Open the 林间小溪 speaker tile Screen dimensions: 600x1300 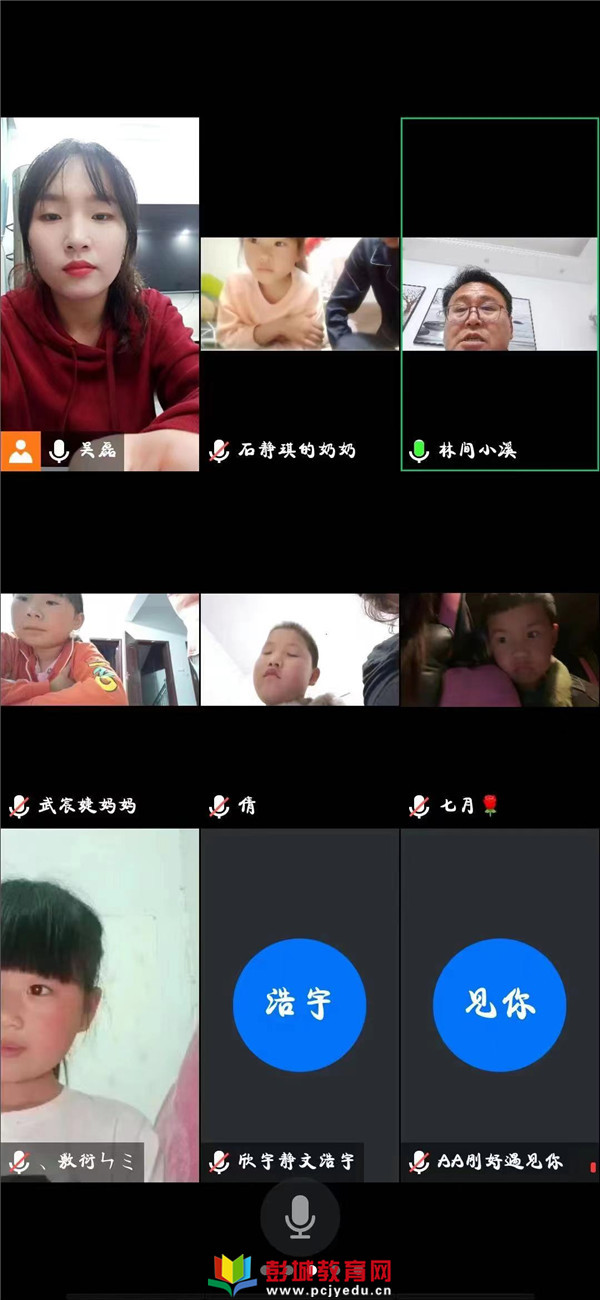tap(500, 294)
